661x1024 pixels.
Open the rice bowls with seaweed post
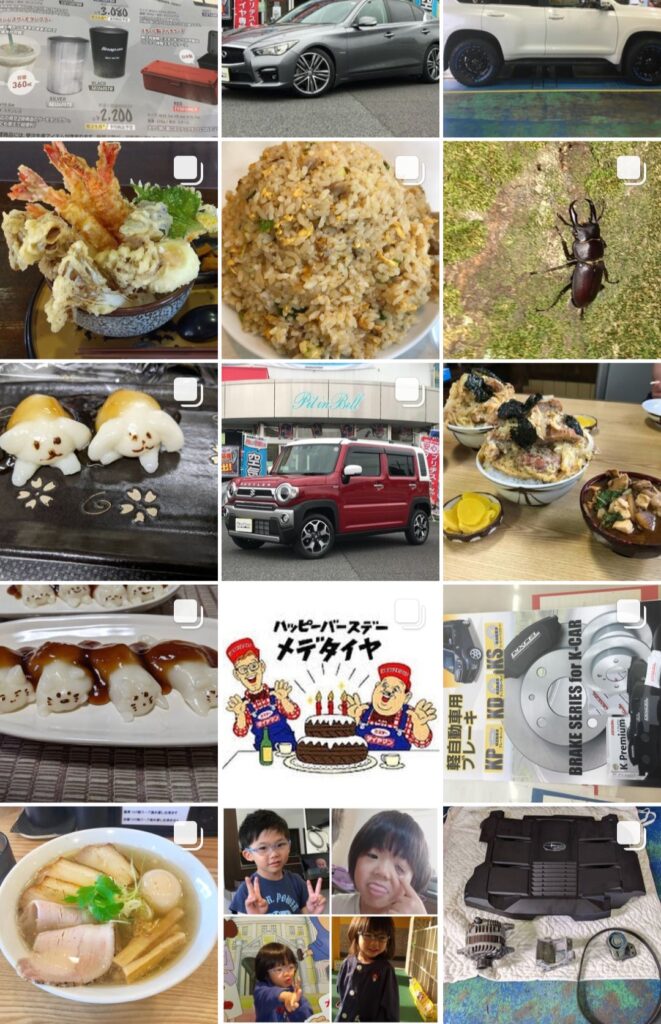552,471
